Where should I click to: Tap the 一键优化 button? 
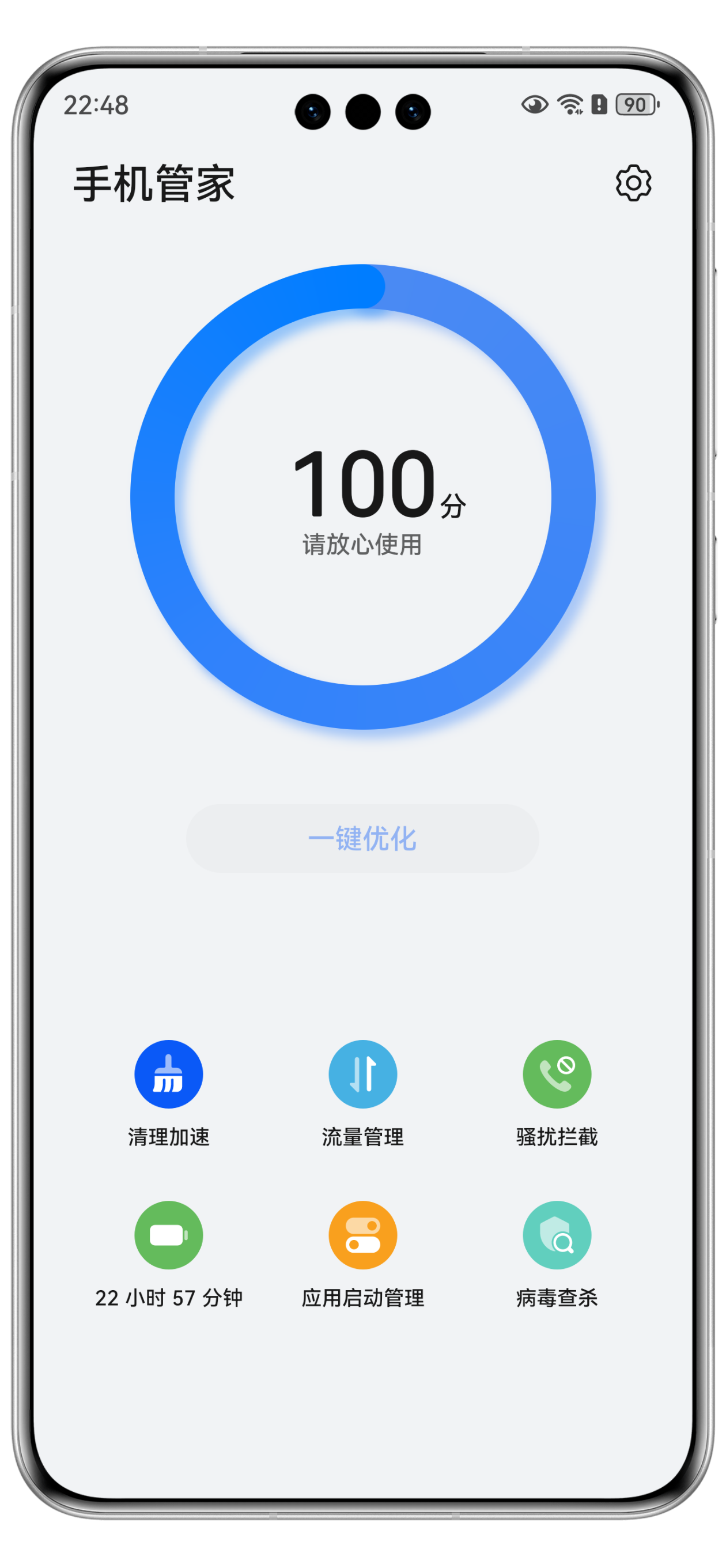[362, 838]
